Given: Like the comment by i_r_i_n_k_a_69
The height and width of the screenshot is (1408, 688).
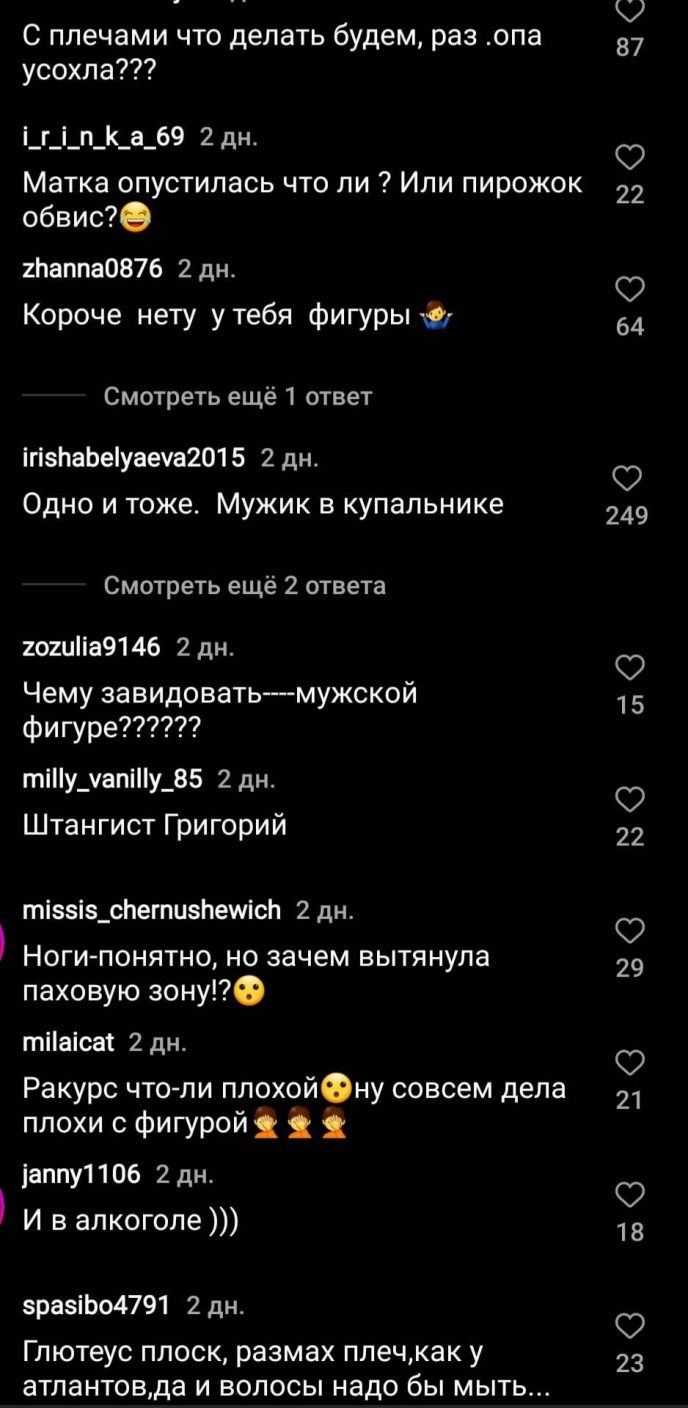Looking at the screenshot, I should [x=629, y=158].
